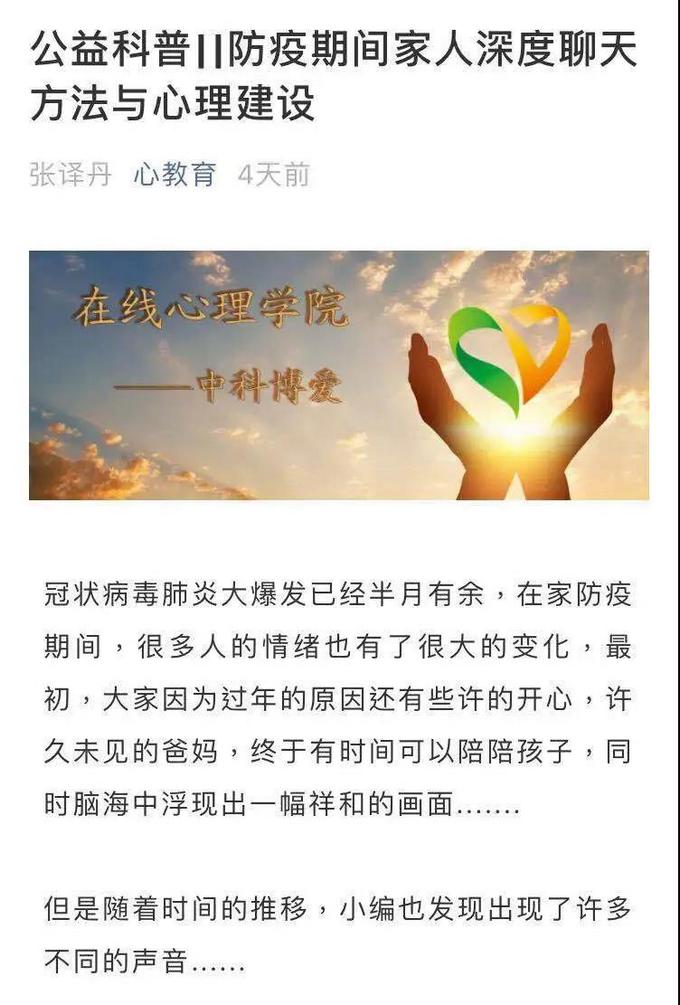Tap the 在线心理学院 banner image

coord(339,375)
